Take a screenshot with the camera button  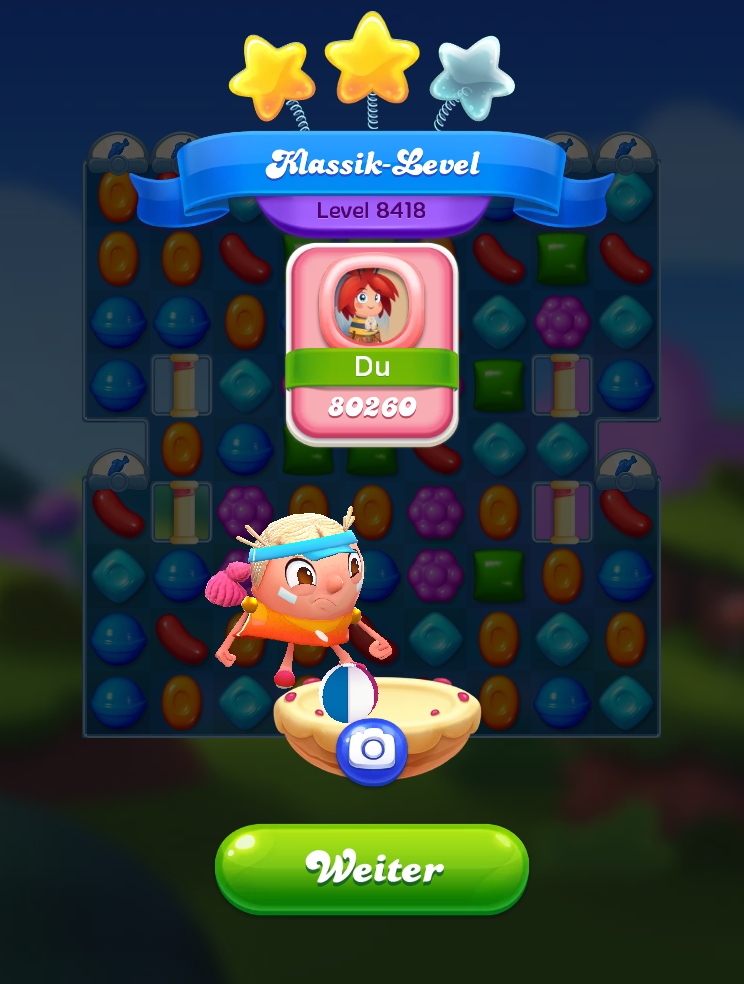372,750
